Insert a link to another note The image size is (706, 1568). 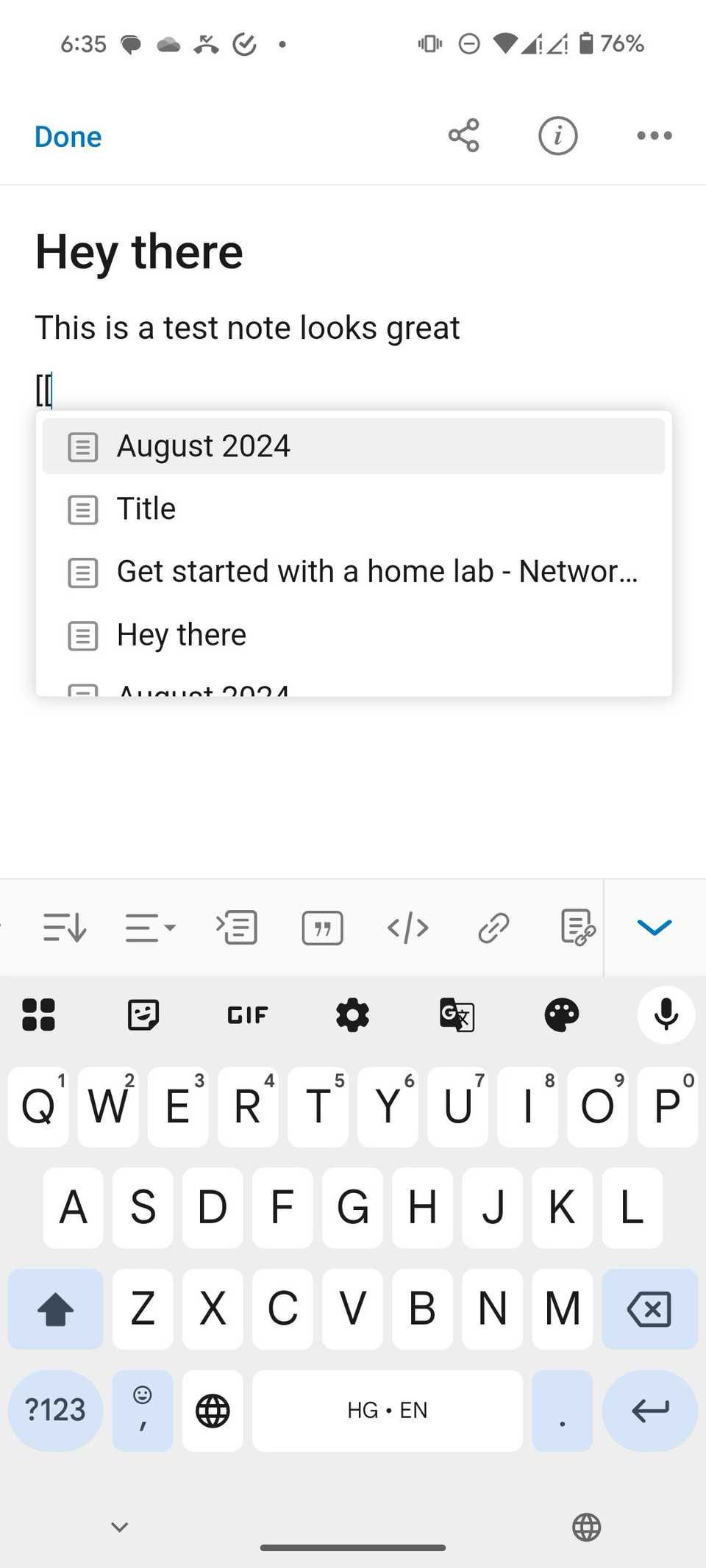point(577,927)
